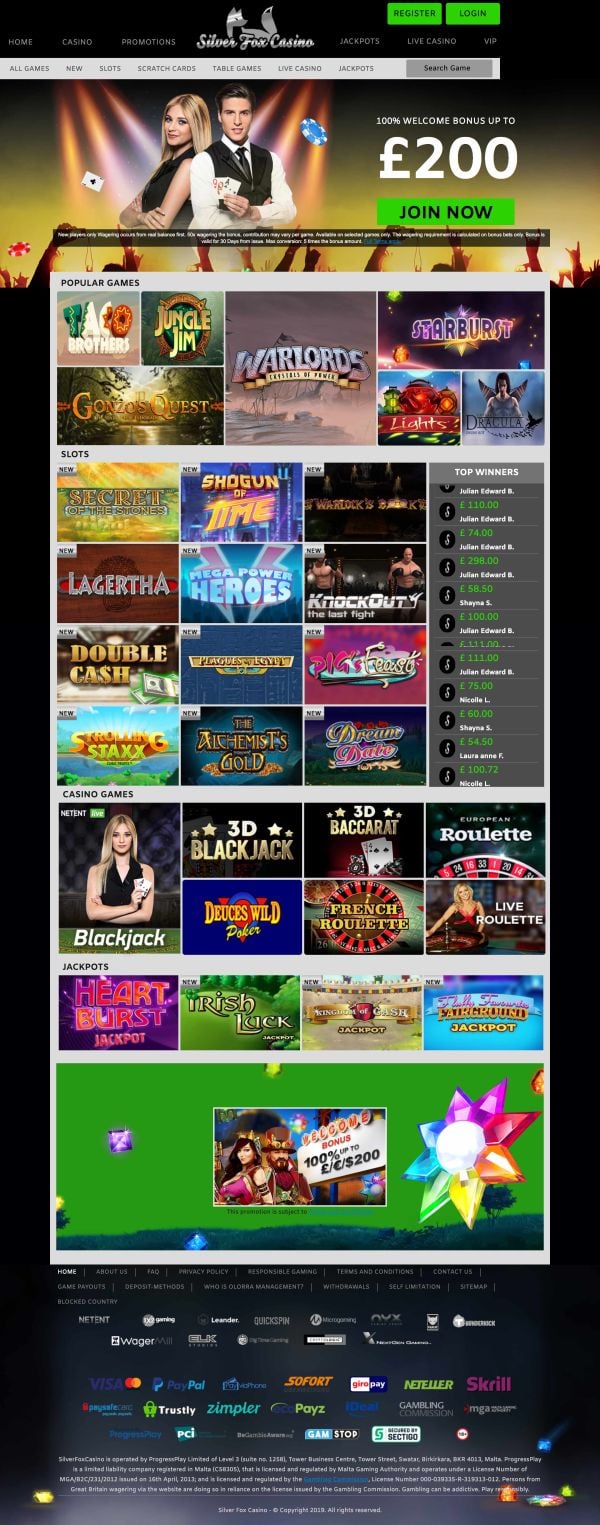This screenshot has width=600, height=1525.
Task: Open the Warlords game tile
Action: pyautogui.click(x=301, y=368)
